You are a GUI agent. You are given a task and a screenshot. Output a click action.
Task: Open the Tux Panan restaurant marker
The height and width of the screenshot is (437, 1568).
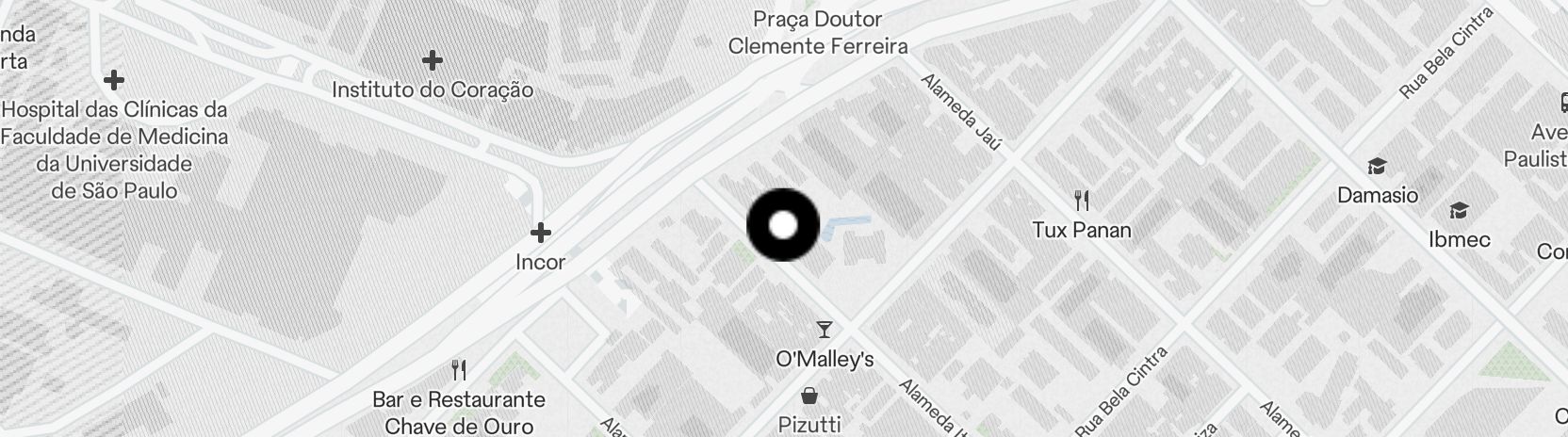pyautogui.click(x=1082, y=201)
